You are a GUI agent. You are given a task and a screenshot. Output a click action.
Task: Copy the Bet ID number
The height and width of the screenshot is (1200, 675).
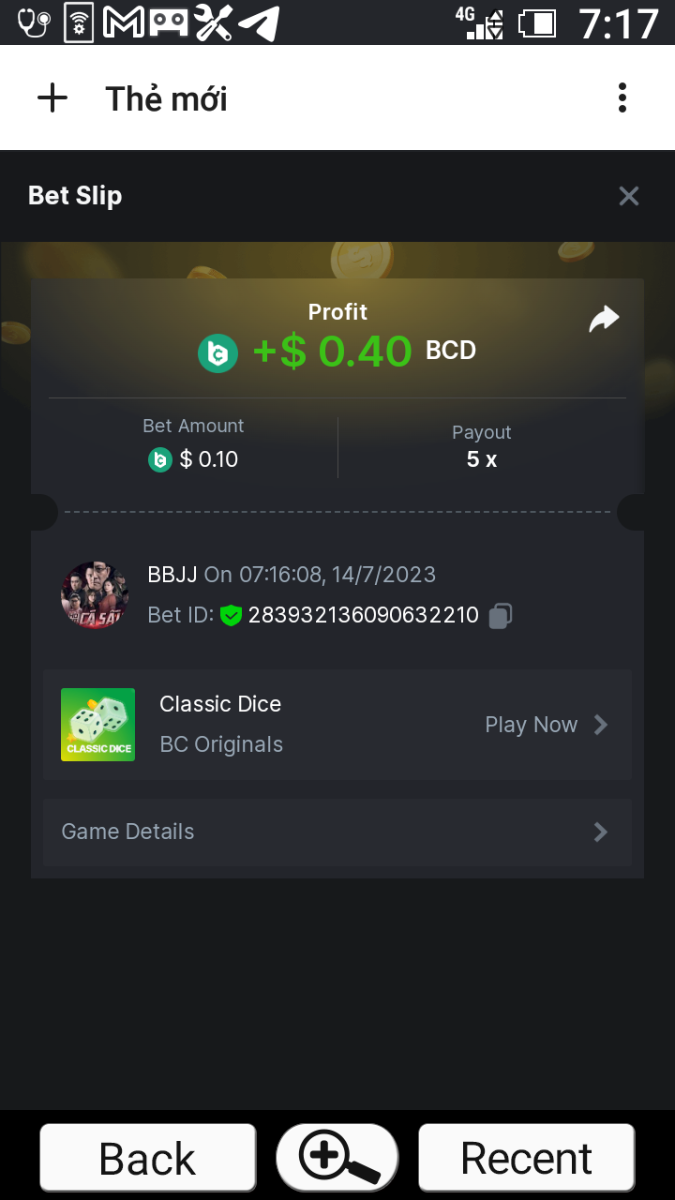500,616
